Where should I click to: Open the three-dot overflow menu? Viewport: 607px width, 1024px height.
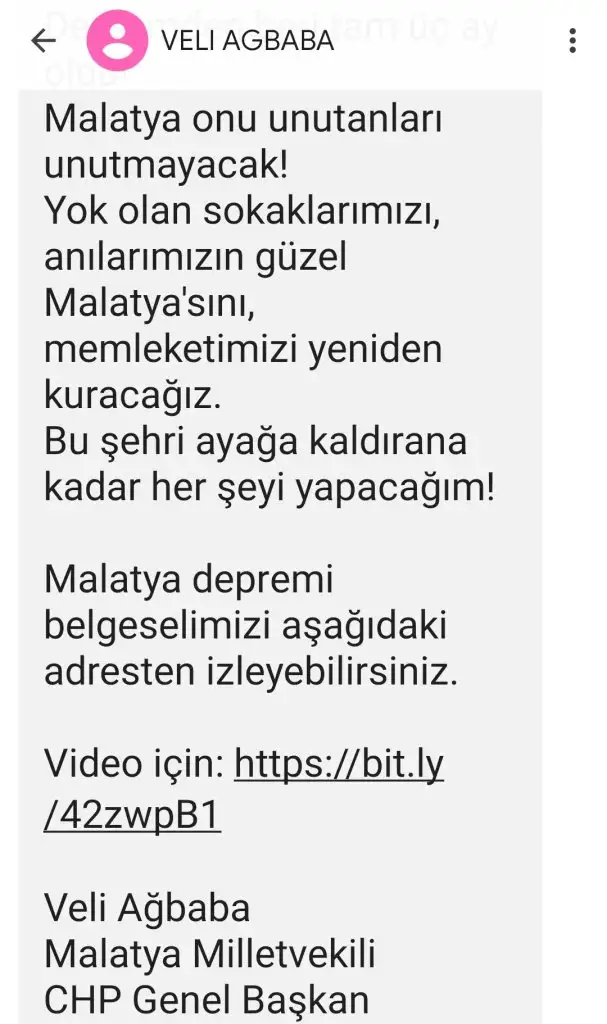click(x=571, y=41)
